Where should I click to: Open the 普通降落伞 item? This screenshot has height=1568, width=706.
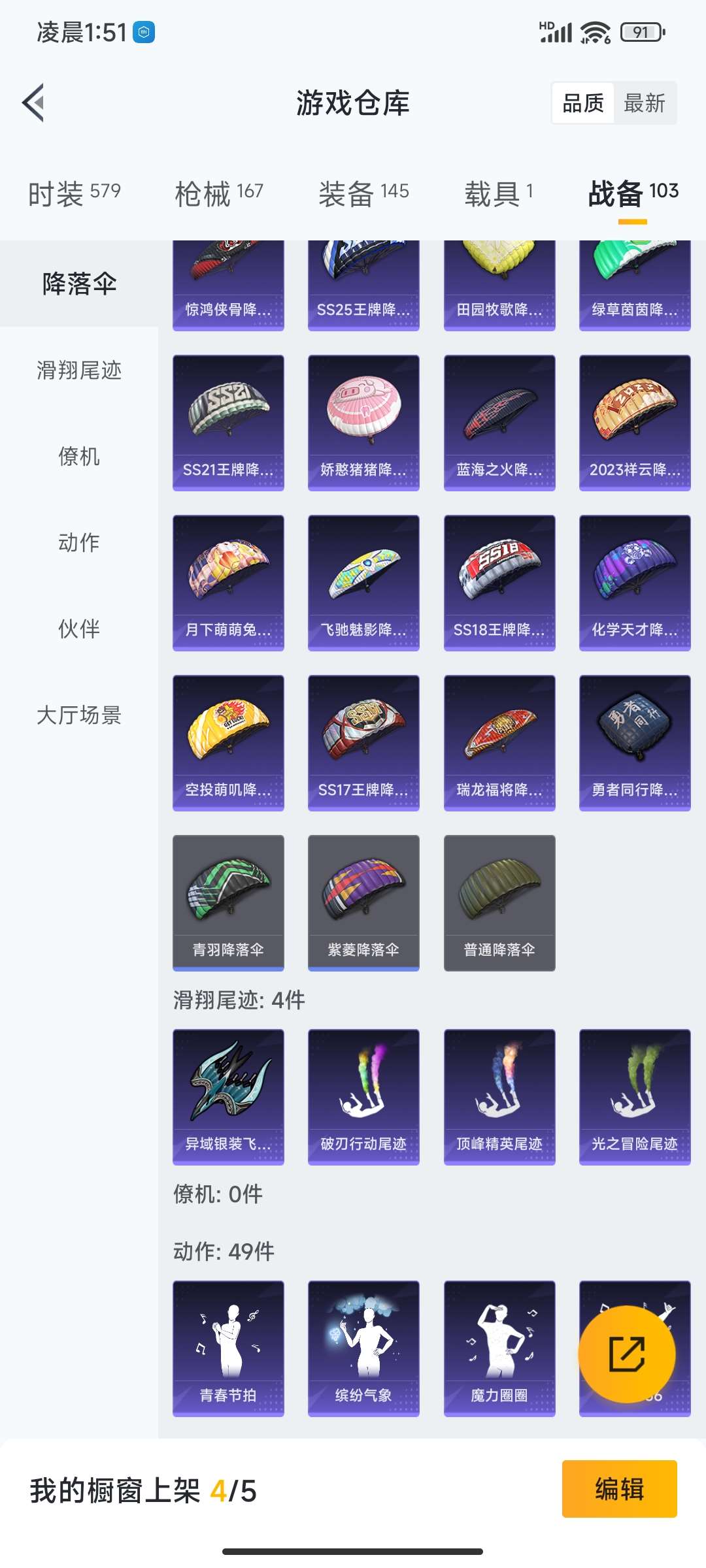coord(499,902)
